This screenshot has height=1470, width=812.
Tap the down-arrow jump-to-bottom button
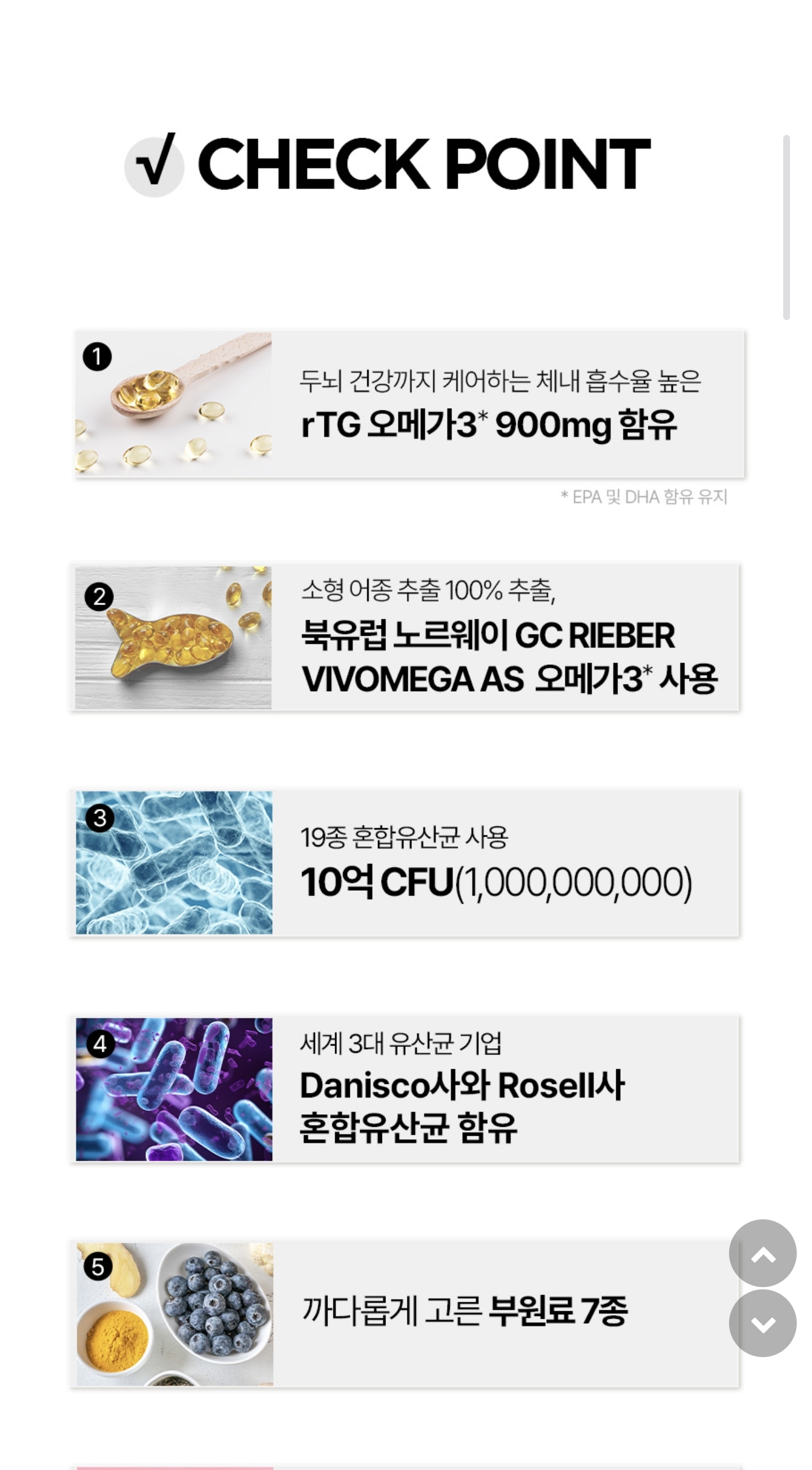[x=762, y=1323]
